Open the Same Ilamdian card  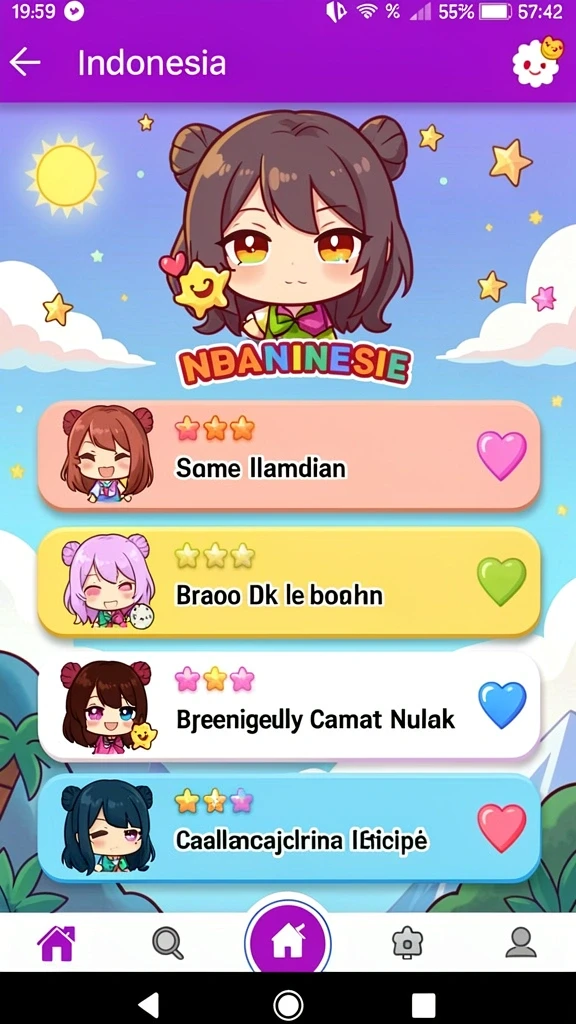(x=289, y=456)
